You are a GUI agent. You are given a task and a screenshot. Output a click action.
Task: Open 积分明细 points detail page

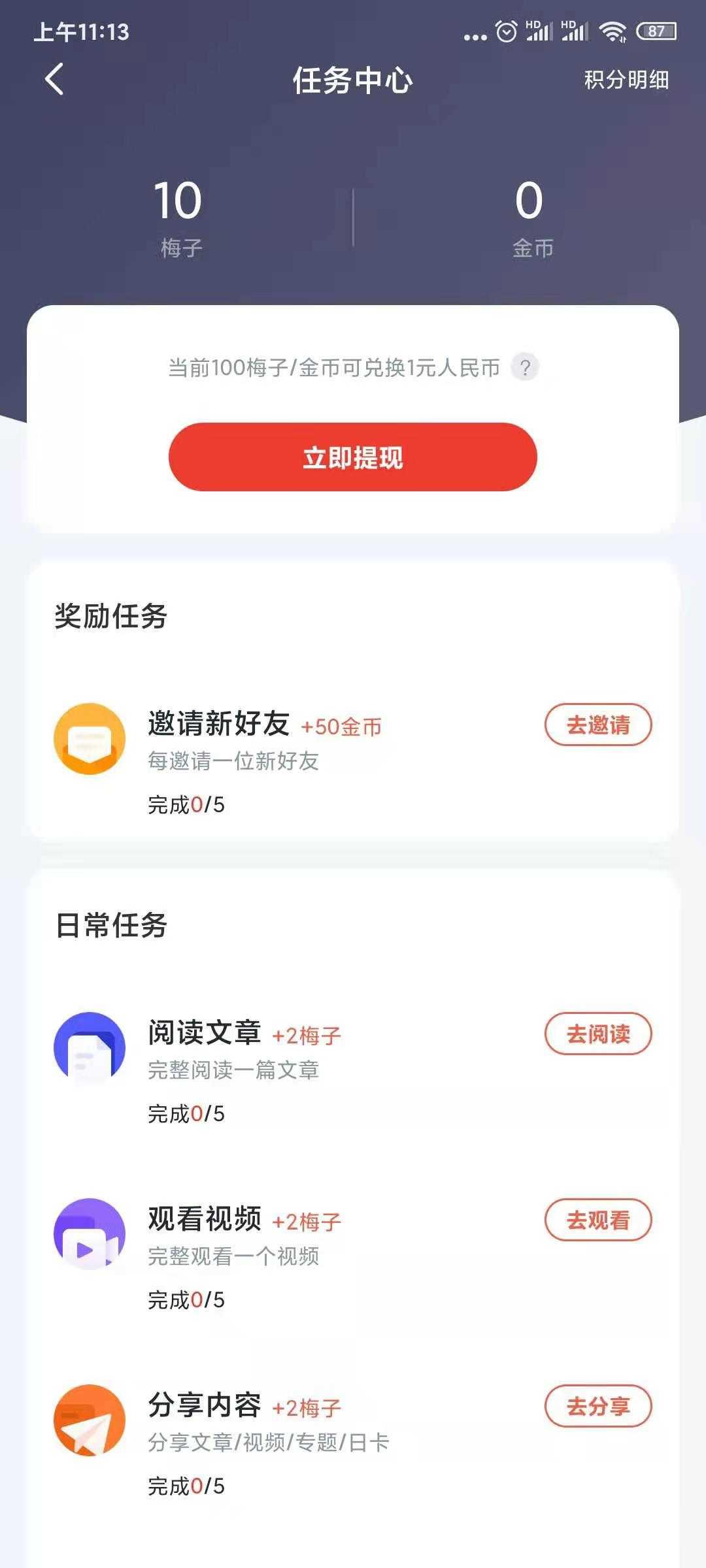[623, 80]
